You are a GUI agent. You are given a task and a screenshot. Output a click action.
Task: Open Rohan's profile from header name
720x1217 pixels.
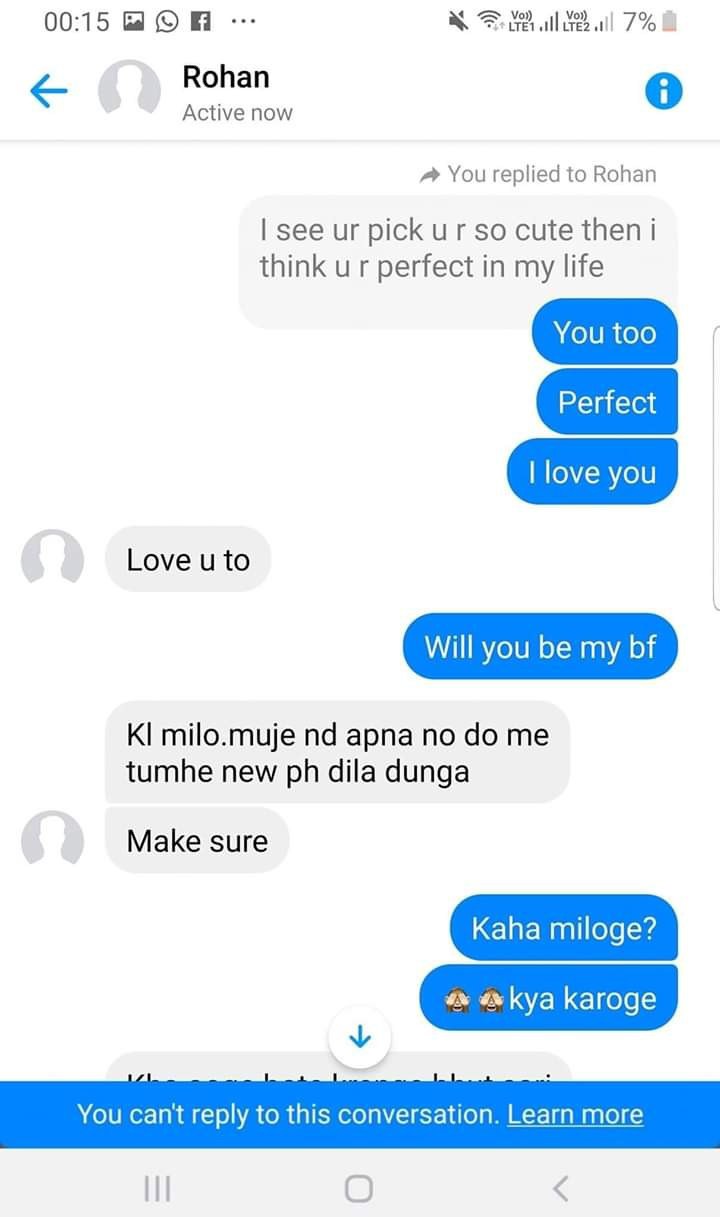226,76
